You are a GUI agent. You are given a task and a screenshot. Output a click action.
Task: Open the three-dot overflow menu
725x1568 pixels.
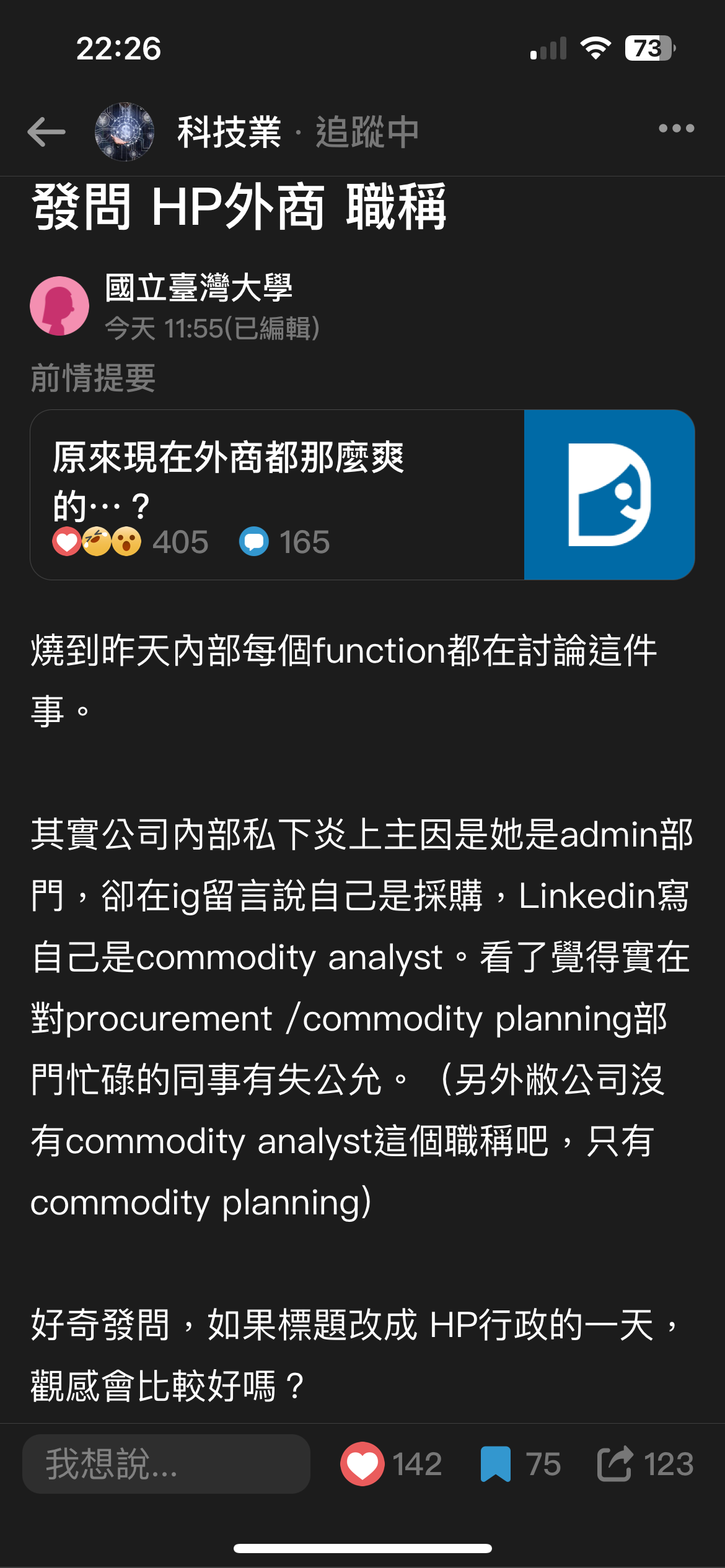tap(676, 128)
